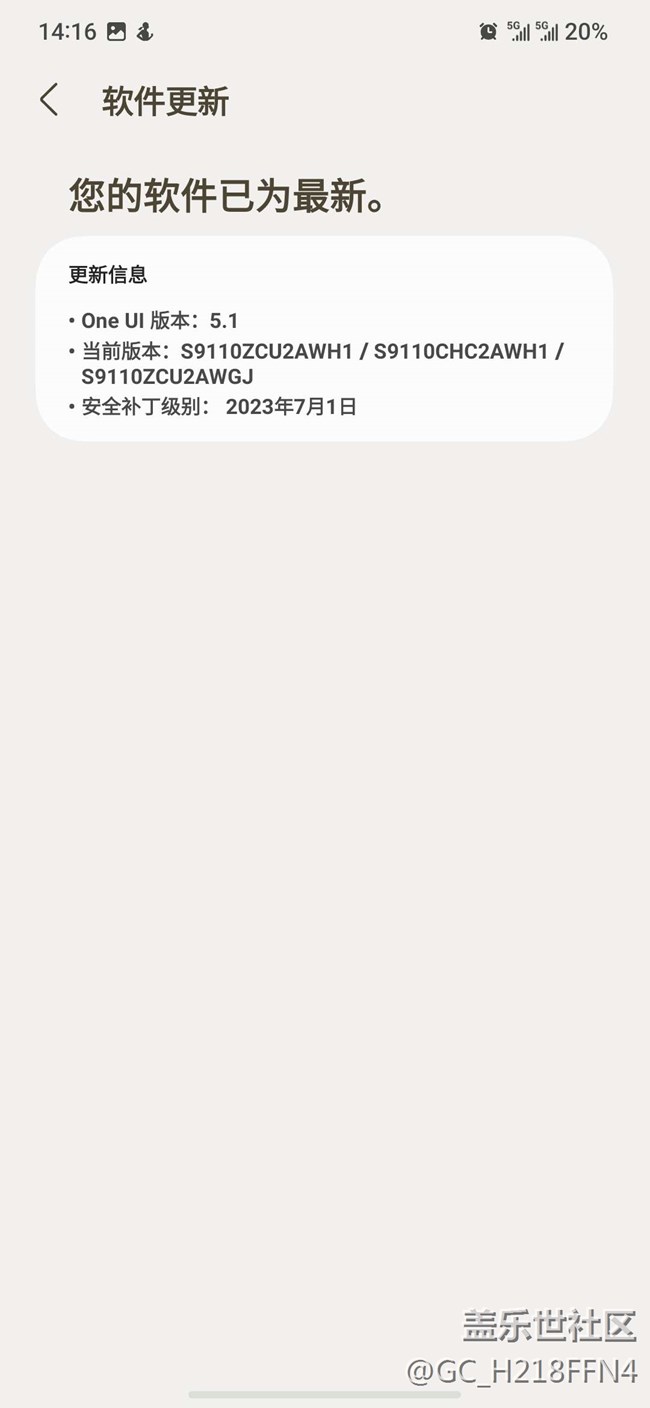Go back from the 软件更新 screen
650x1408 pixels.
click(49, 101)
